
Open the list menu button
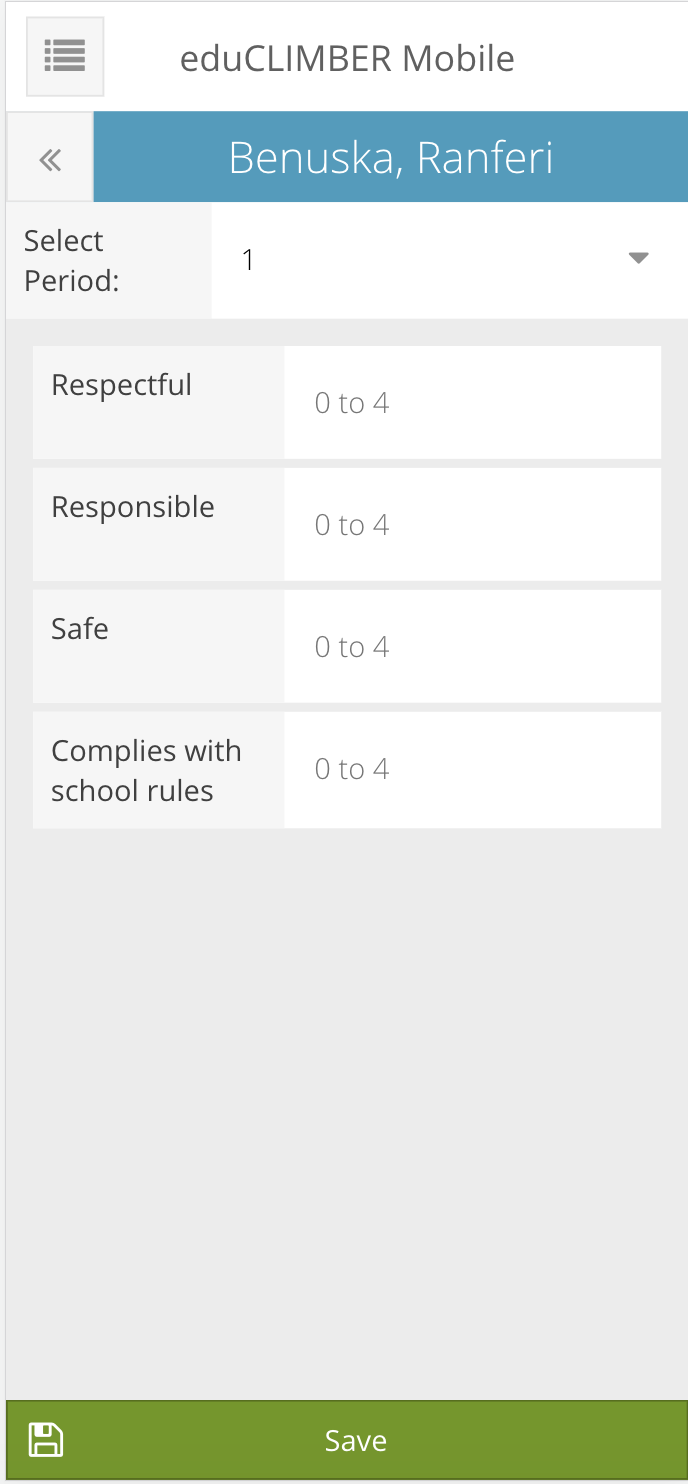tap(65, 57)
